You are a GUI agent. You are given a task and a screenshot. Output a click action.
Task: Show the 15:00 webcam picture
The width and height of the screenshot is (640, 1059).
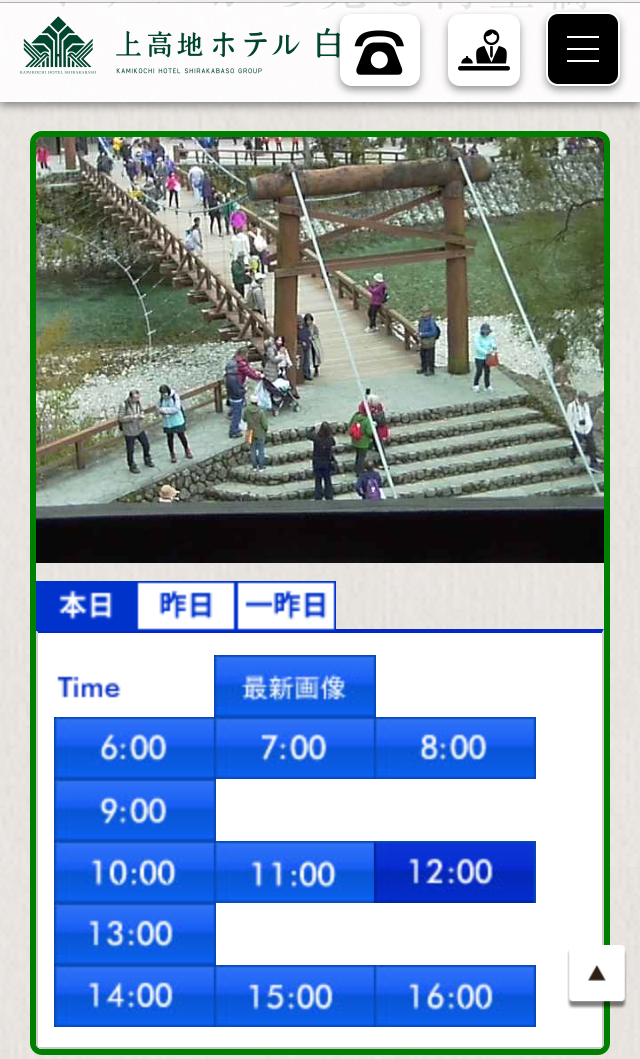pos(295,996)
